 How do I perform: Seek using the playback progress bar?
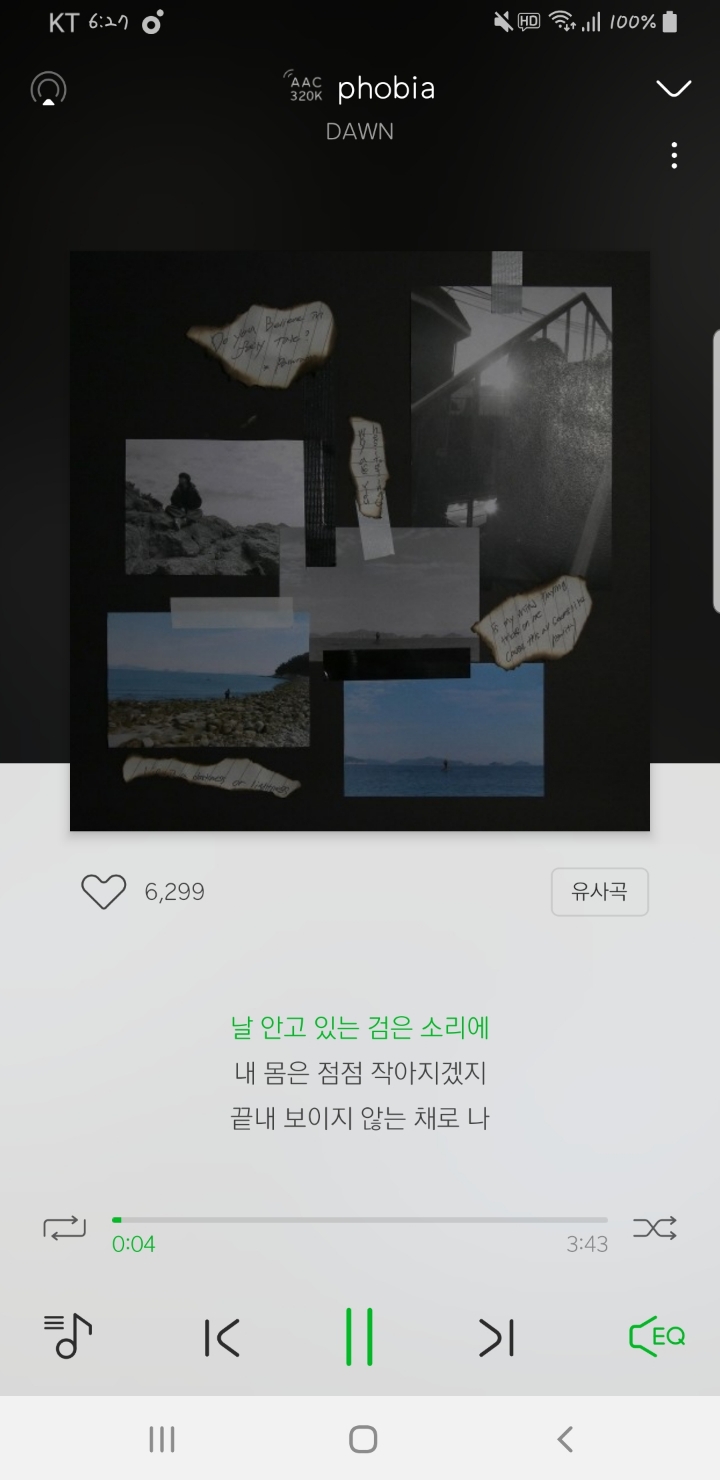click(360, 1220)
